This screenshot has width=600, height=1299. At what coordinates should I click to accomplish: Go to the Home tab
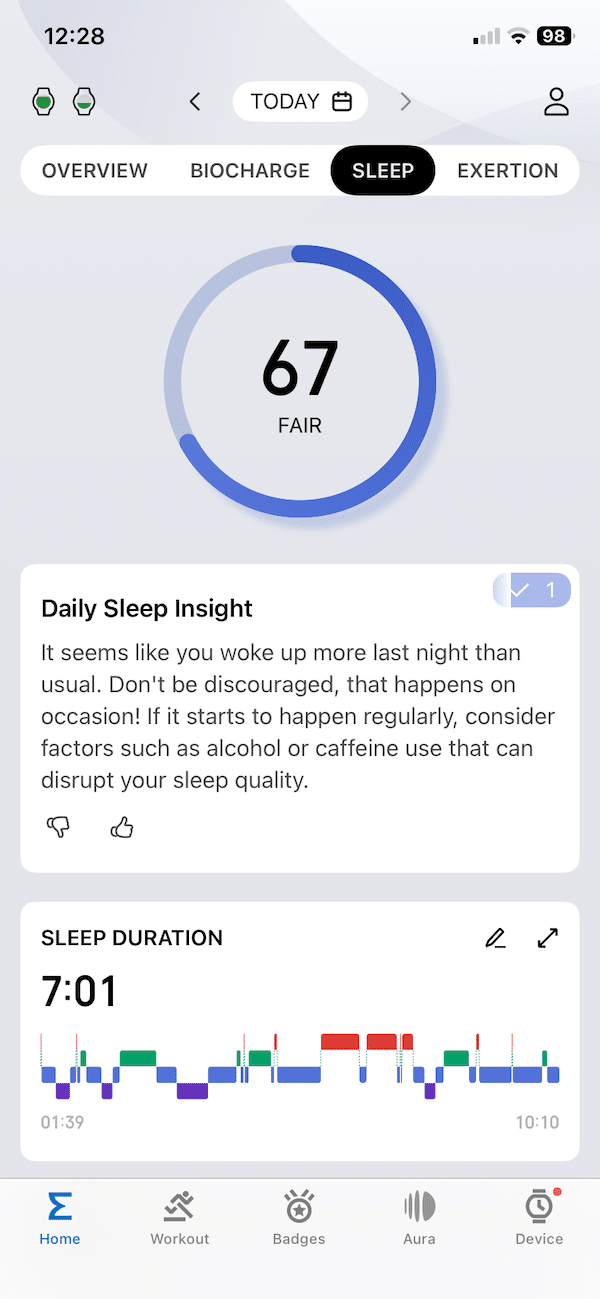60,1218
